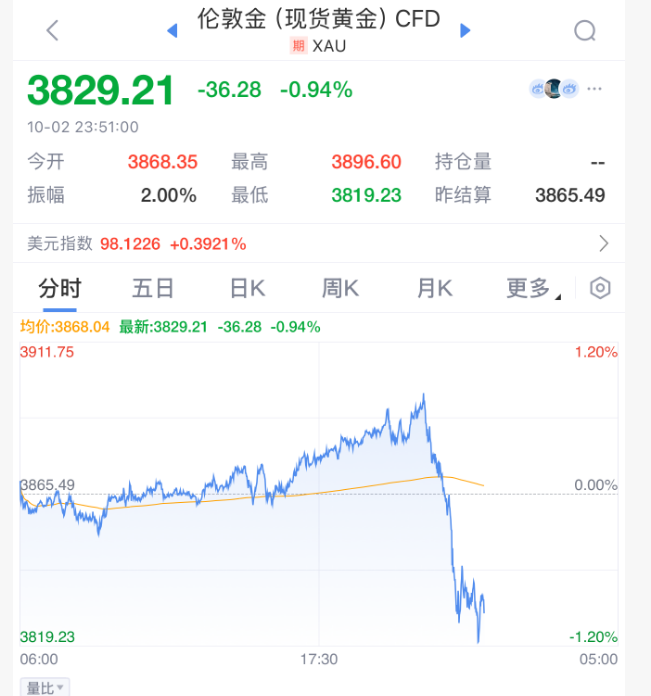
Task: Select the 分时 chart tab
Action: coord(60,289)
